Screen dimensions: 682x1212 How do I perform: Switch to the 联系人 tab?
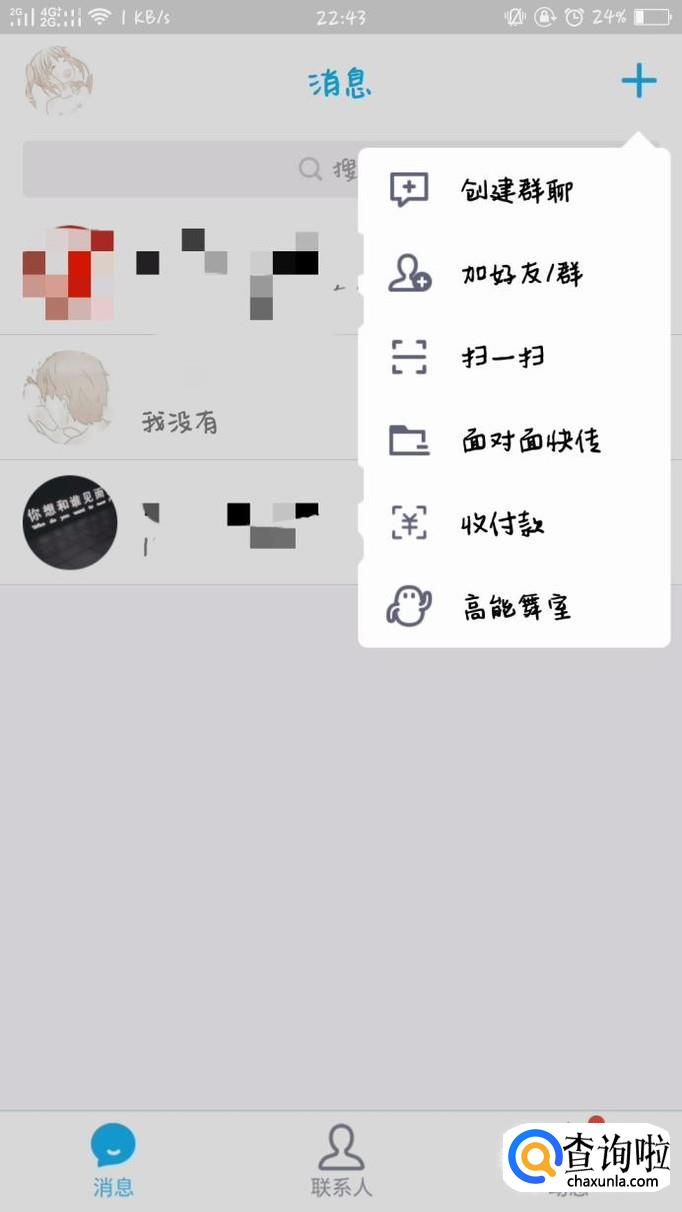click(x=341, y=1161)
